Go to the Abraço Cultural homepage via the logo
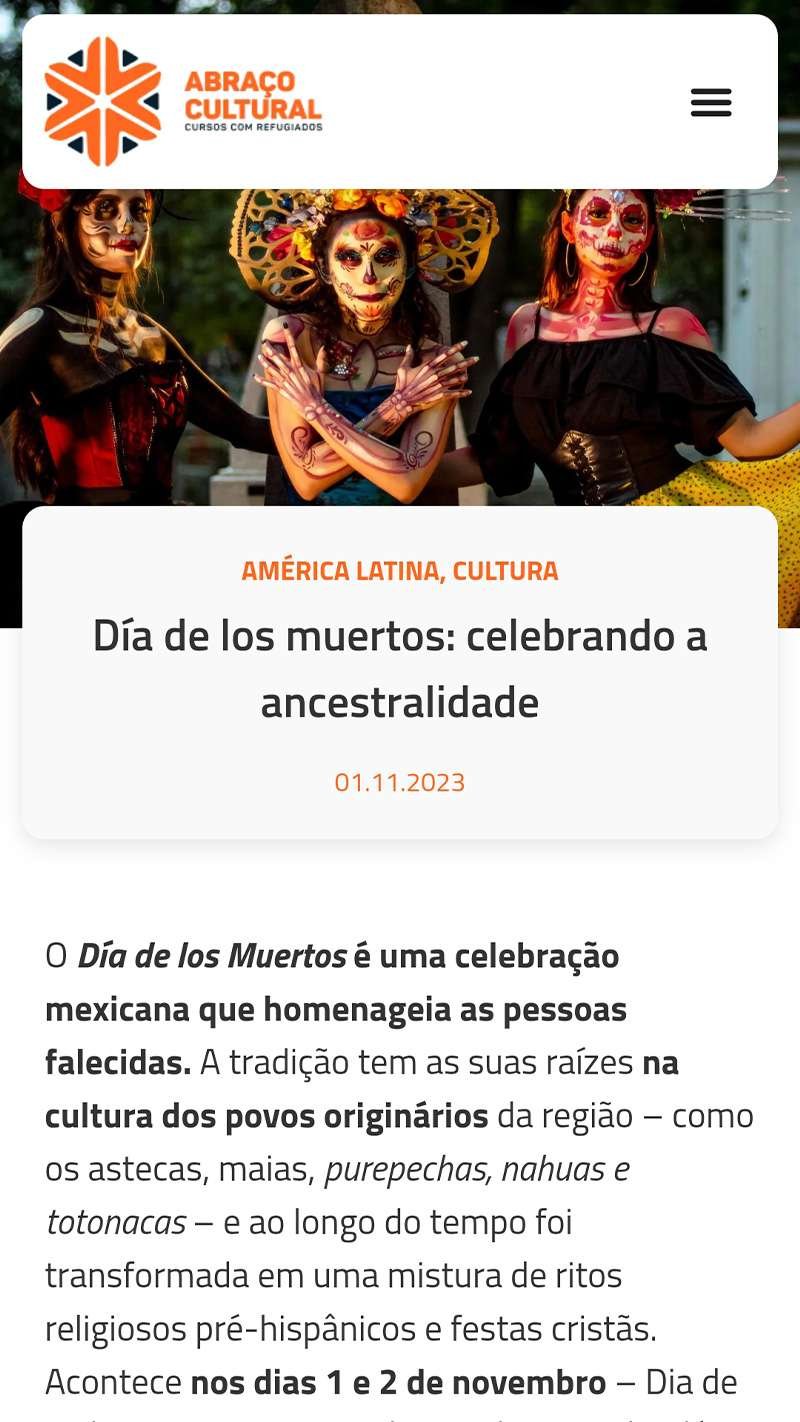Viewport: 800px width, 1422px height. [x=184, y=101]
